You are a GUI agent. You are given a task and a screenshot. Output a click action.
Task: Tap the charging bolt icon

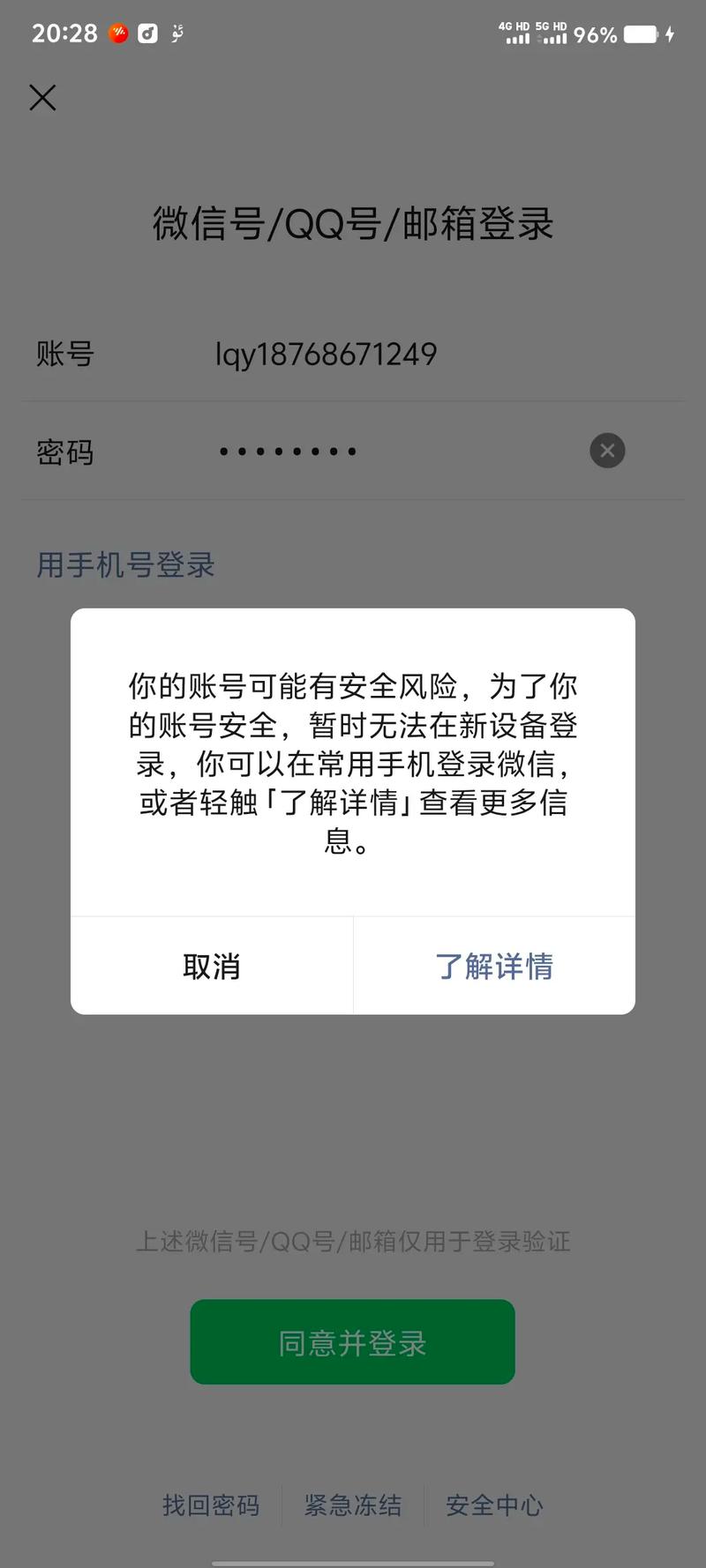point(669,35)
